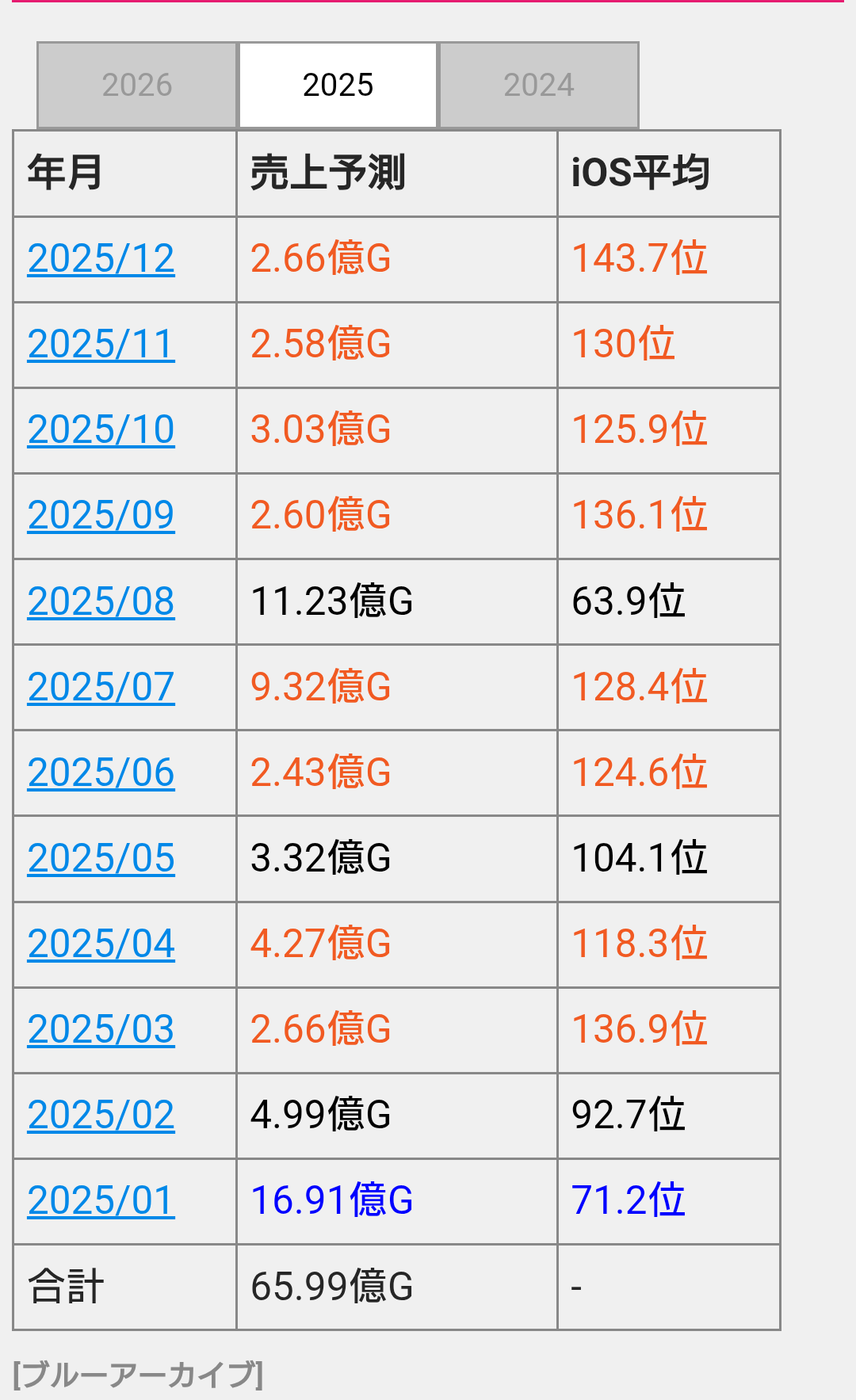
Task: Open the 2025/03 monthly link
Action: [x=101, y=1029]
